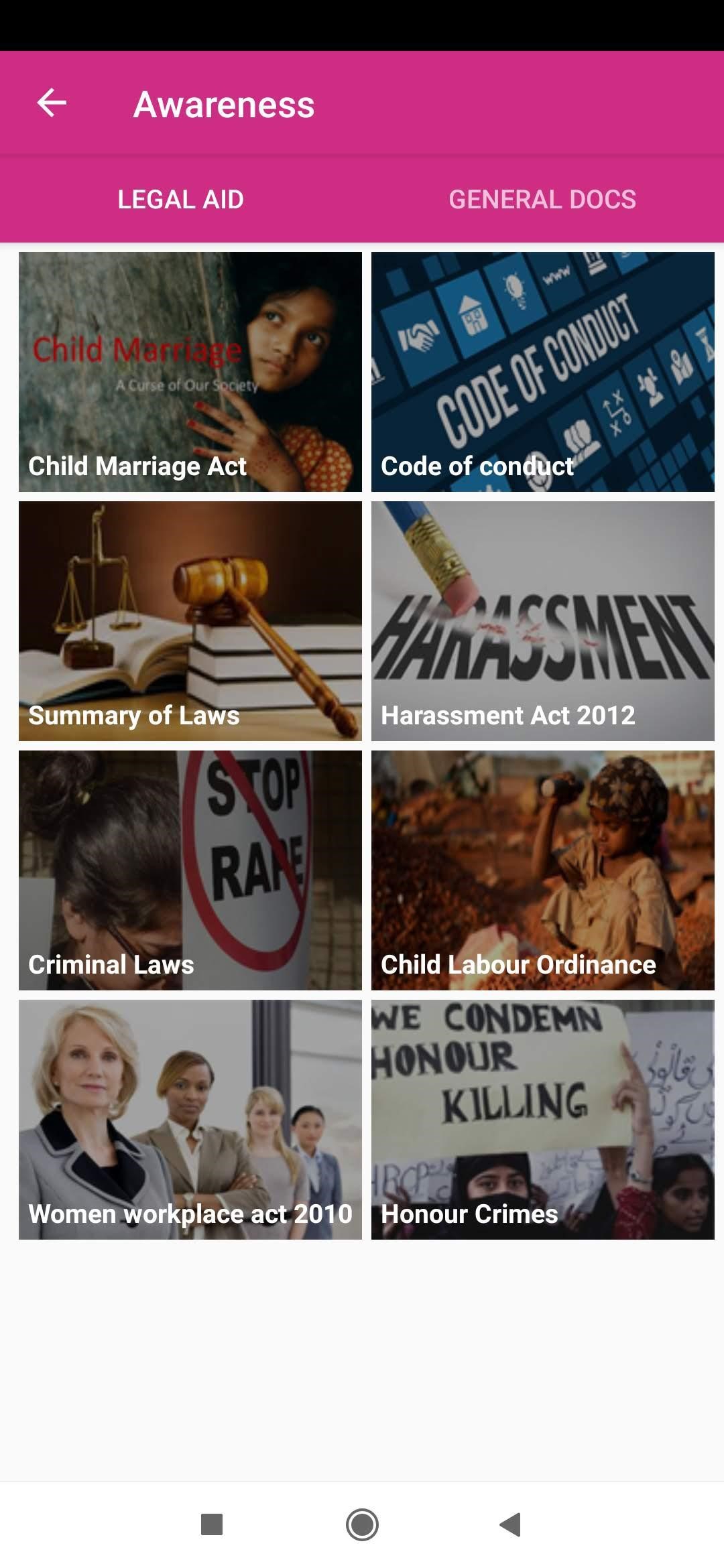This screenshot has width=724, height=1568.
Task: Open the Child Marriage Act card
Action: coord(190,372)
